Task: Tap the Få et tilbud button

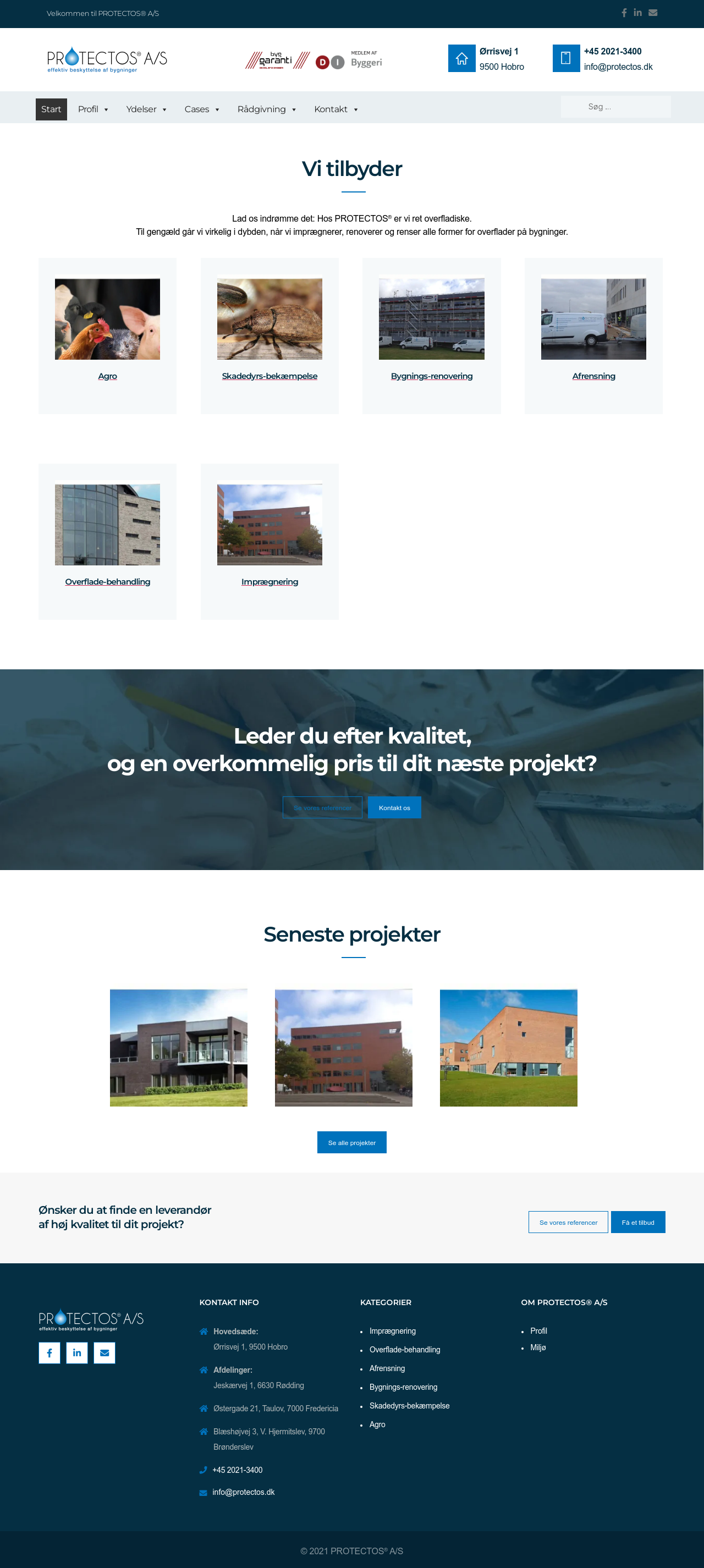Action: [x=637, y=1222]
